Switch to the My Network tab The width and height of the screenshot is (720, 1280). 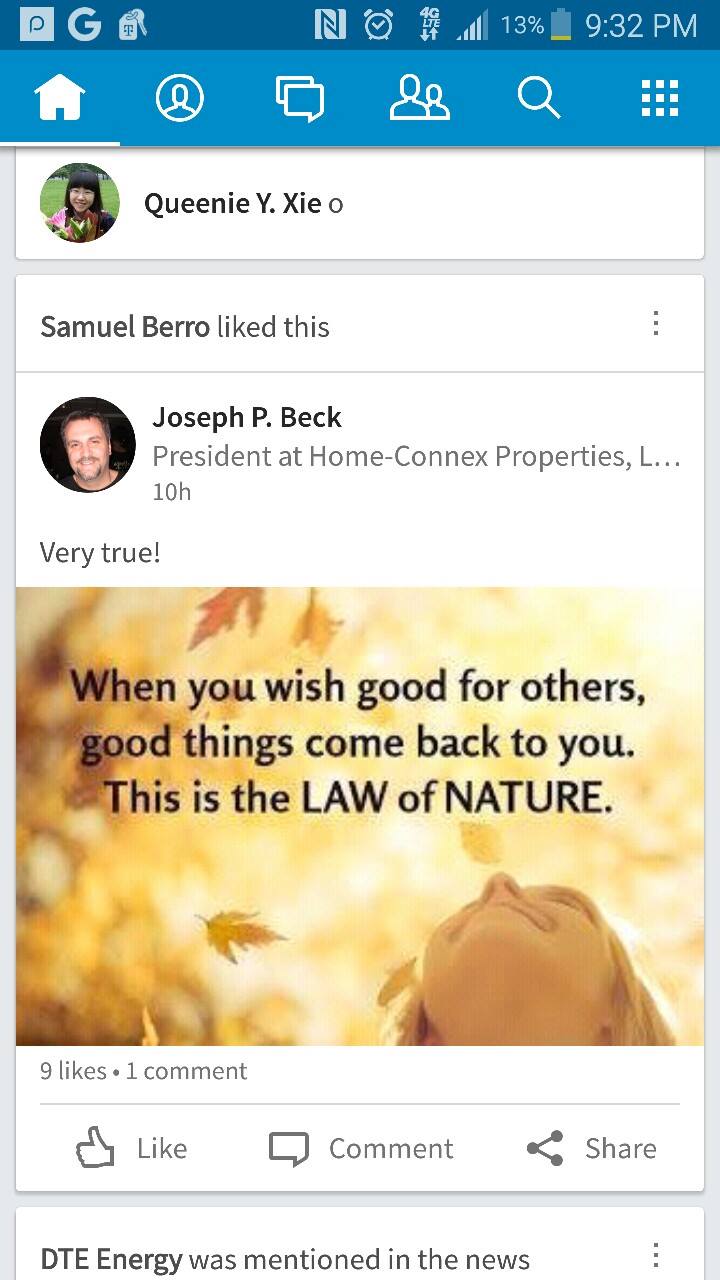pyautogui.click(x=419, y=99)
